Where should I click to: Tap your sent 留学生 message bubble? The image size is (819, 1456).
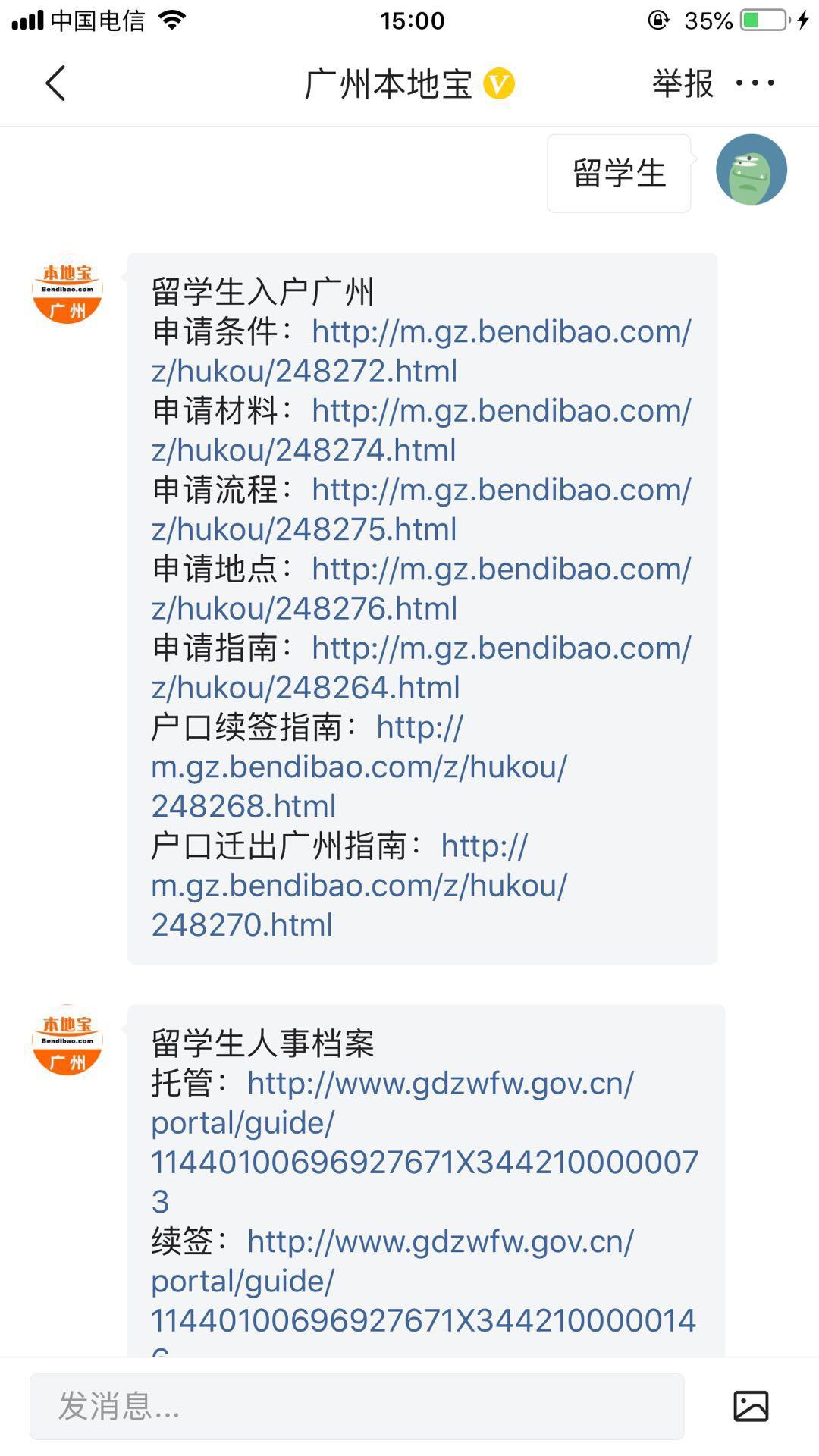click(618, 173)
